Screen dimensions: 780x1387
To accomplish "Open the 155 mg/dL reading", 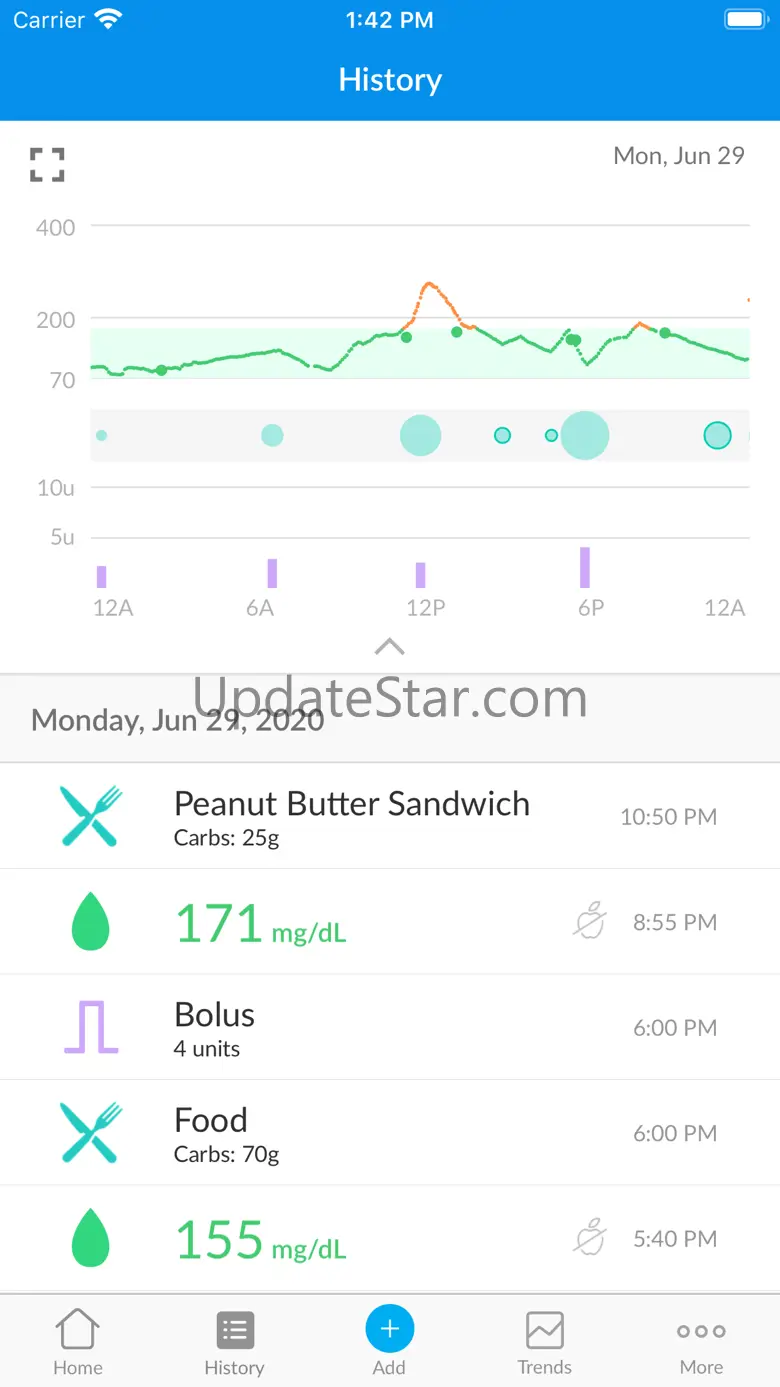I will (x=390, y=1239).
